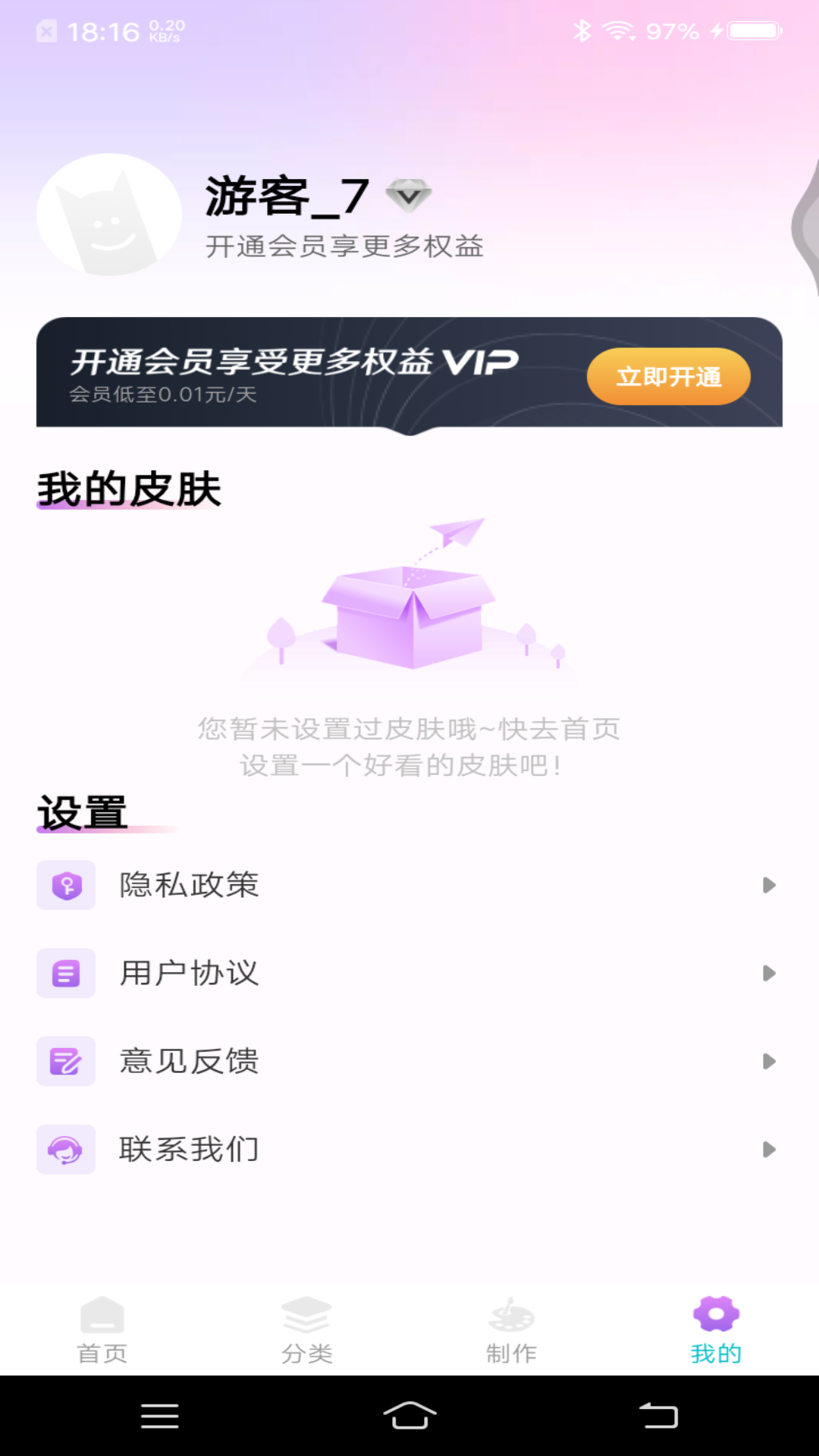Tap the Android home button
819x1456 pixels.
coord(409,1417)
